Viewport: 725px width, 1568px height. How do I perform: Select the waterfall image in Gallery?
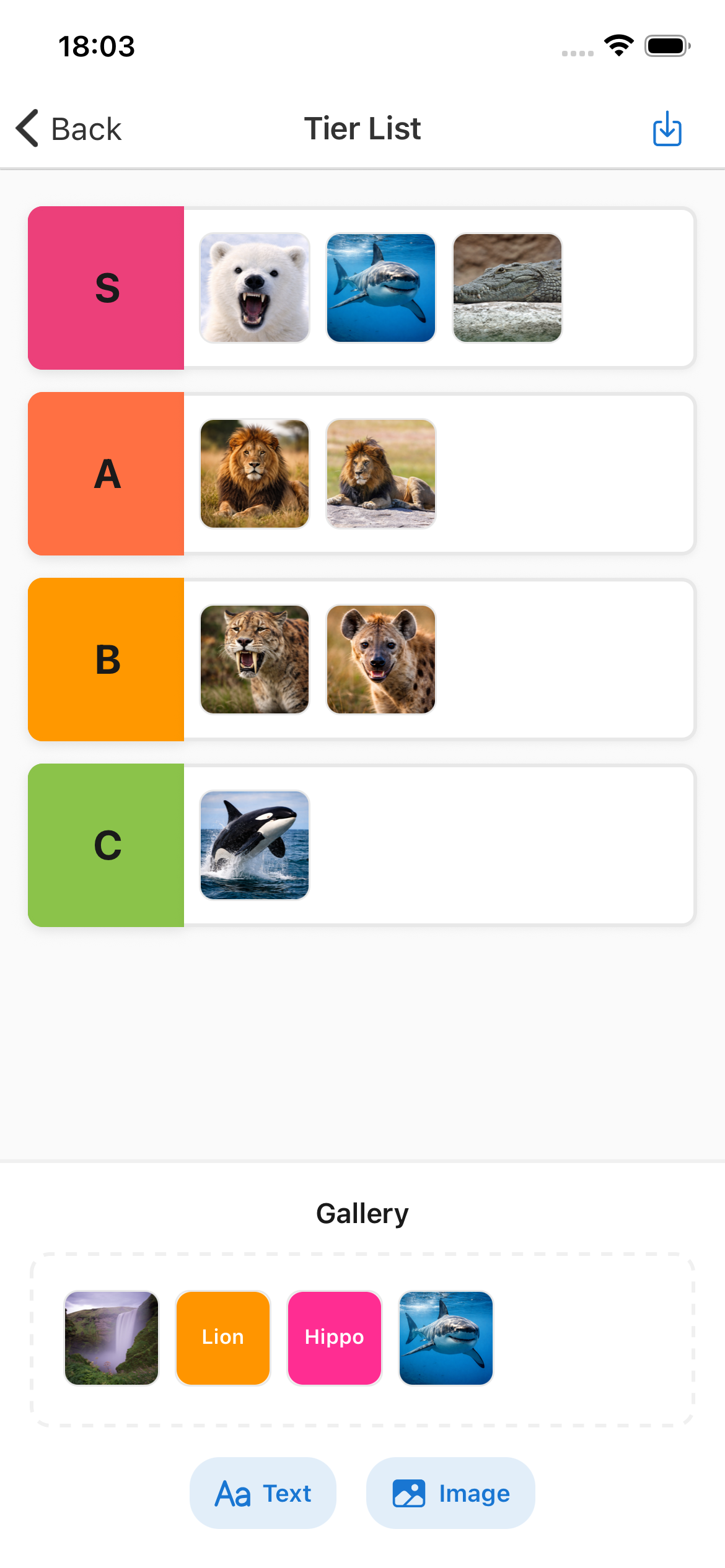pyautogui.click(x=112, y=1338)
